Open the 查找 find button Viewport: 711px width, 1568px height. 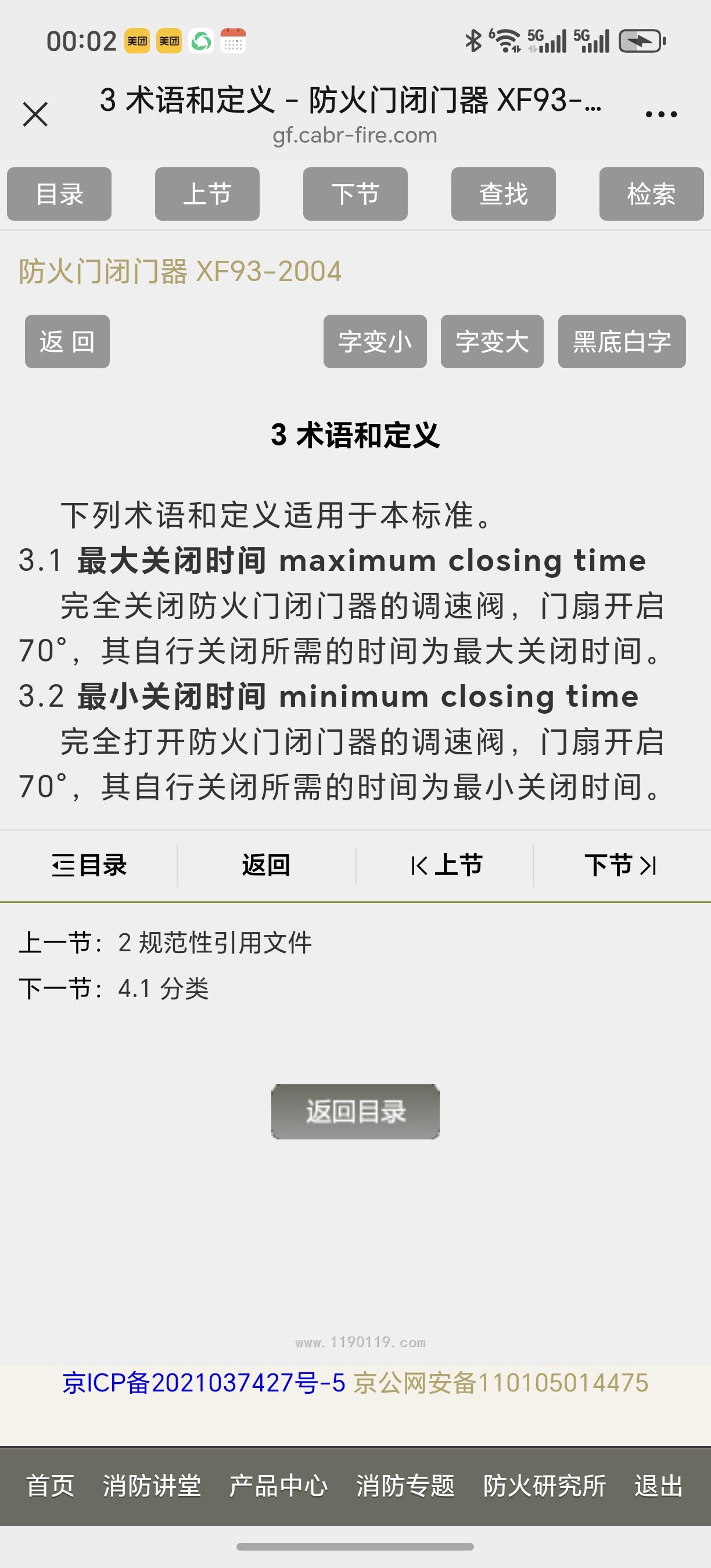pos(503,194)
